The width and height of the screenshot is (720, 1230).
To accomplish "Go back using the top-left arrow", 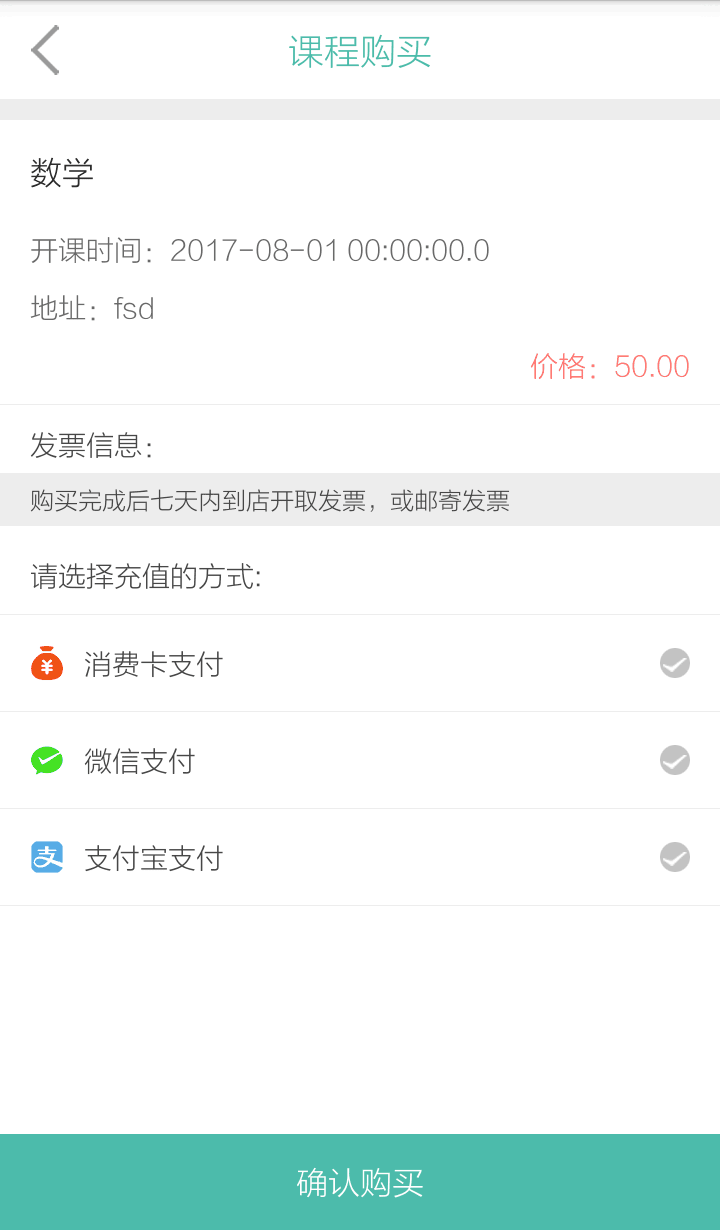I will pos(45,50).
